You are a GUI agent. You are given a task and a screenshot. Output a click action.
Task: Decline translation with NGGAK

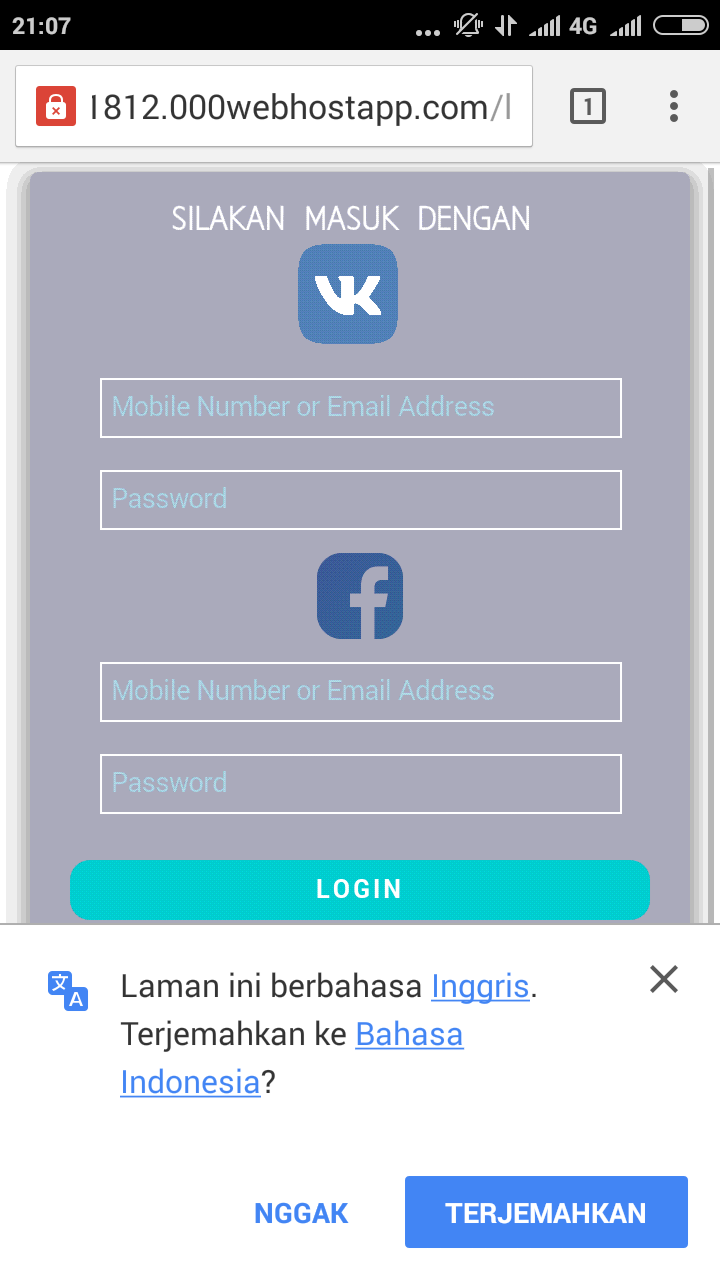tap(301, 1213)
